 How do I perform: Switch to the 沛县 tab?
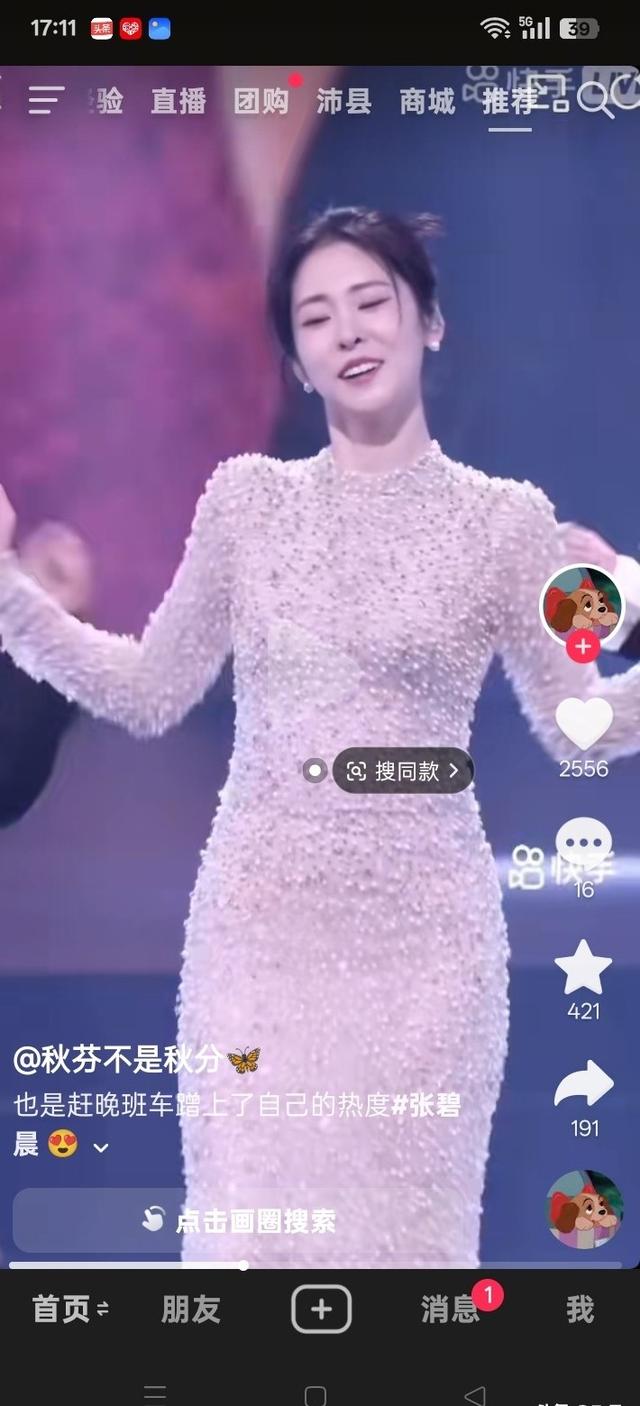pos(343,101)
